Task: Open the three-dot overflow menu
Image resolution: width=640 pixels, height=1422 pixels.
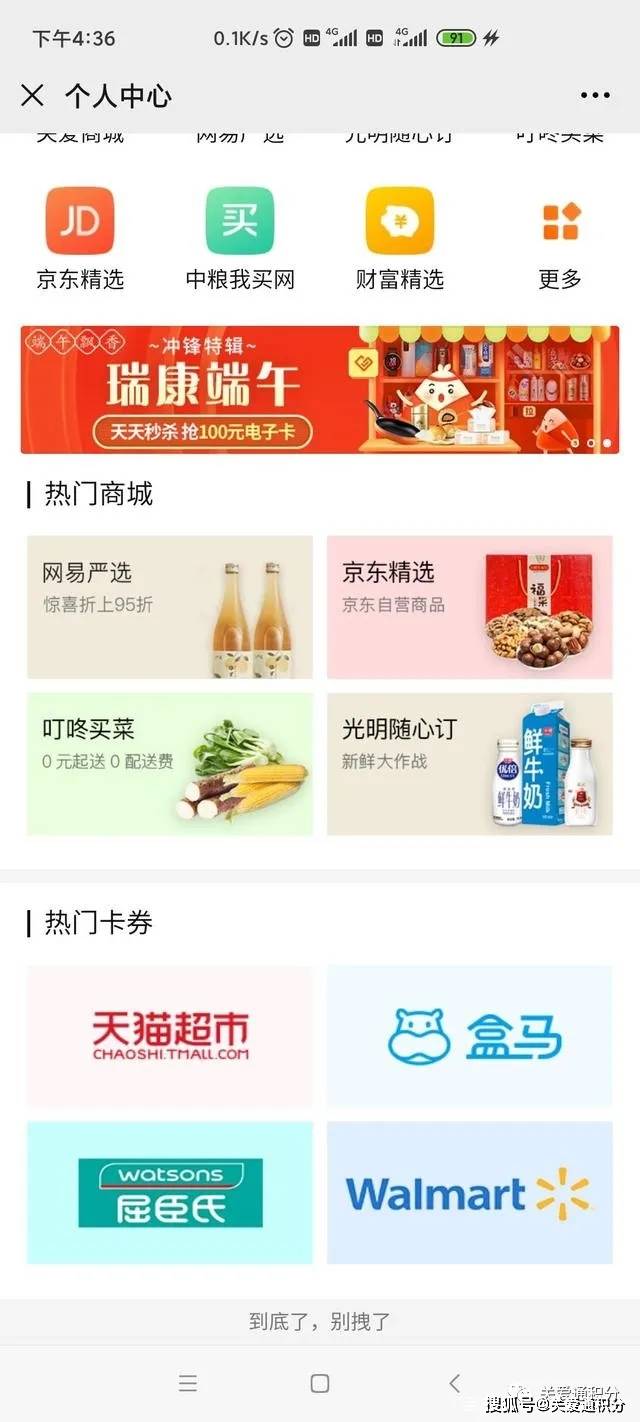Action: tap(595, 96)
